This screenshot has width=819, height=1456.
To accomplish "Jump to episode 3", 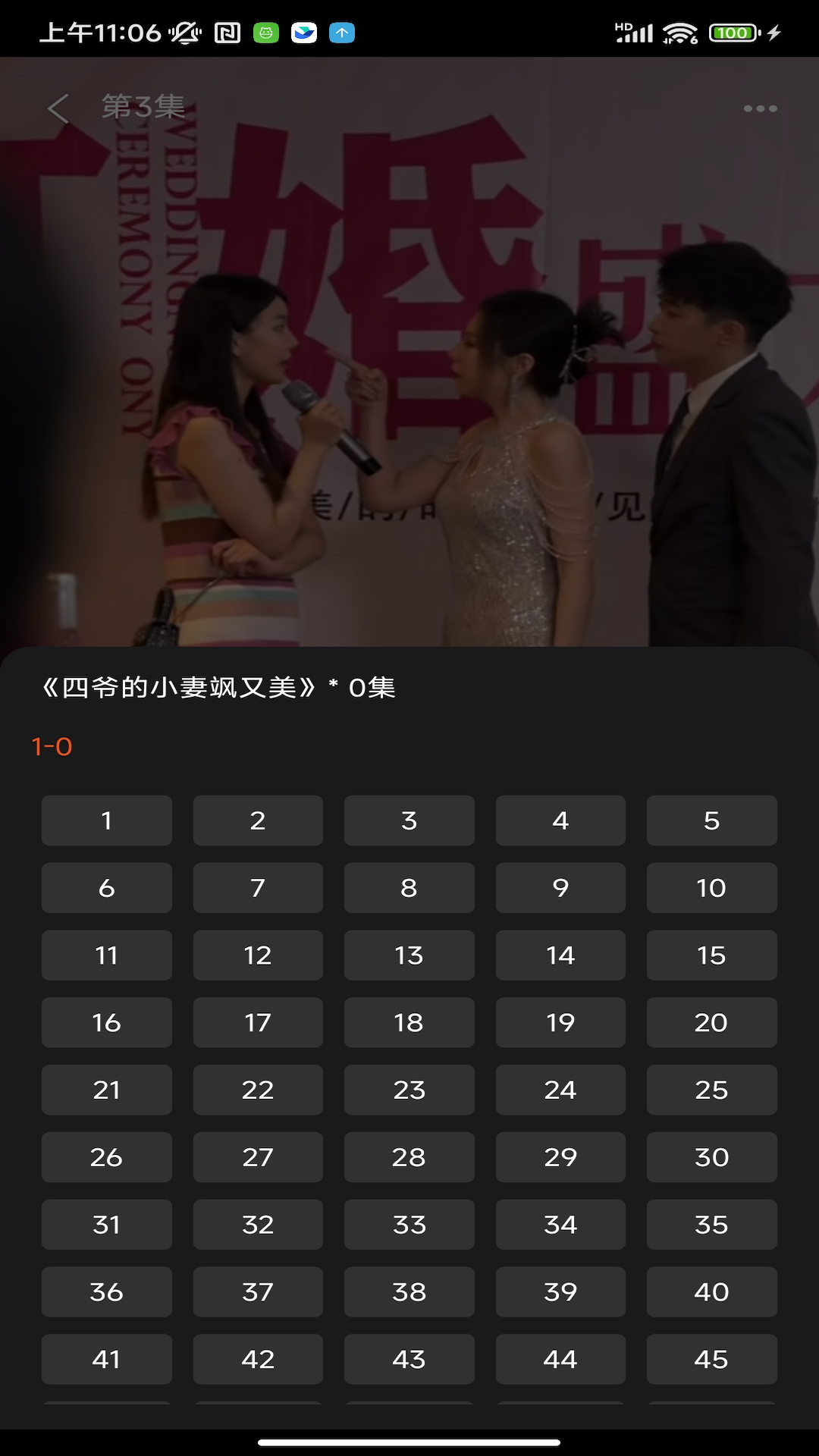I will coord(409,821).
